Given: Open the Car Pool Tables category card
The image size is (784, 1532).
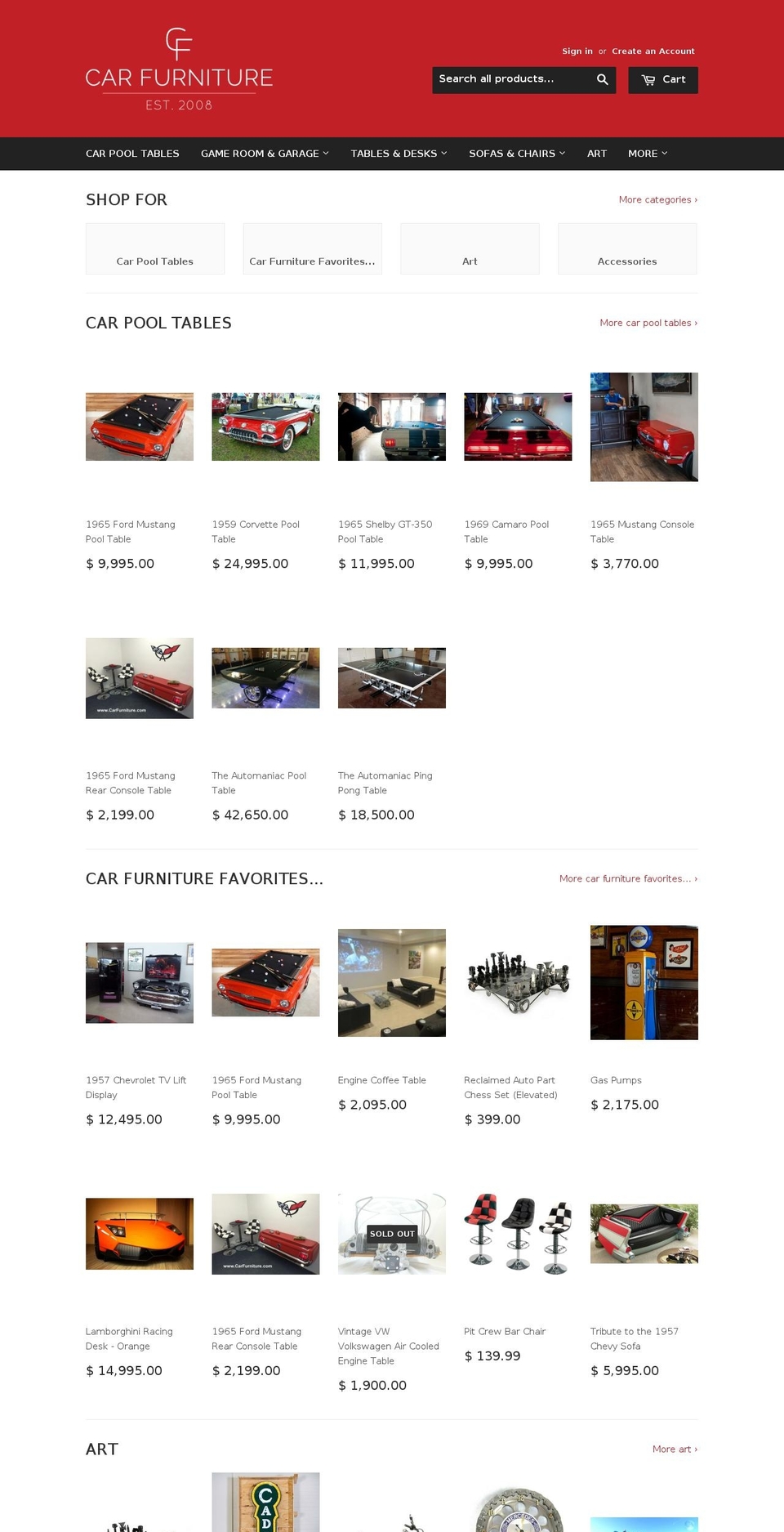Looking at the screenshot, I should [155, 248].
